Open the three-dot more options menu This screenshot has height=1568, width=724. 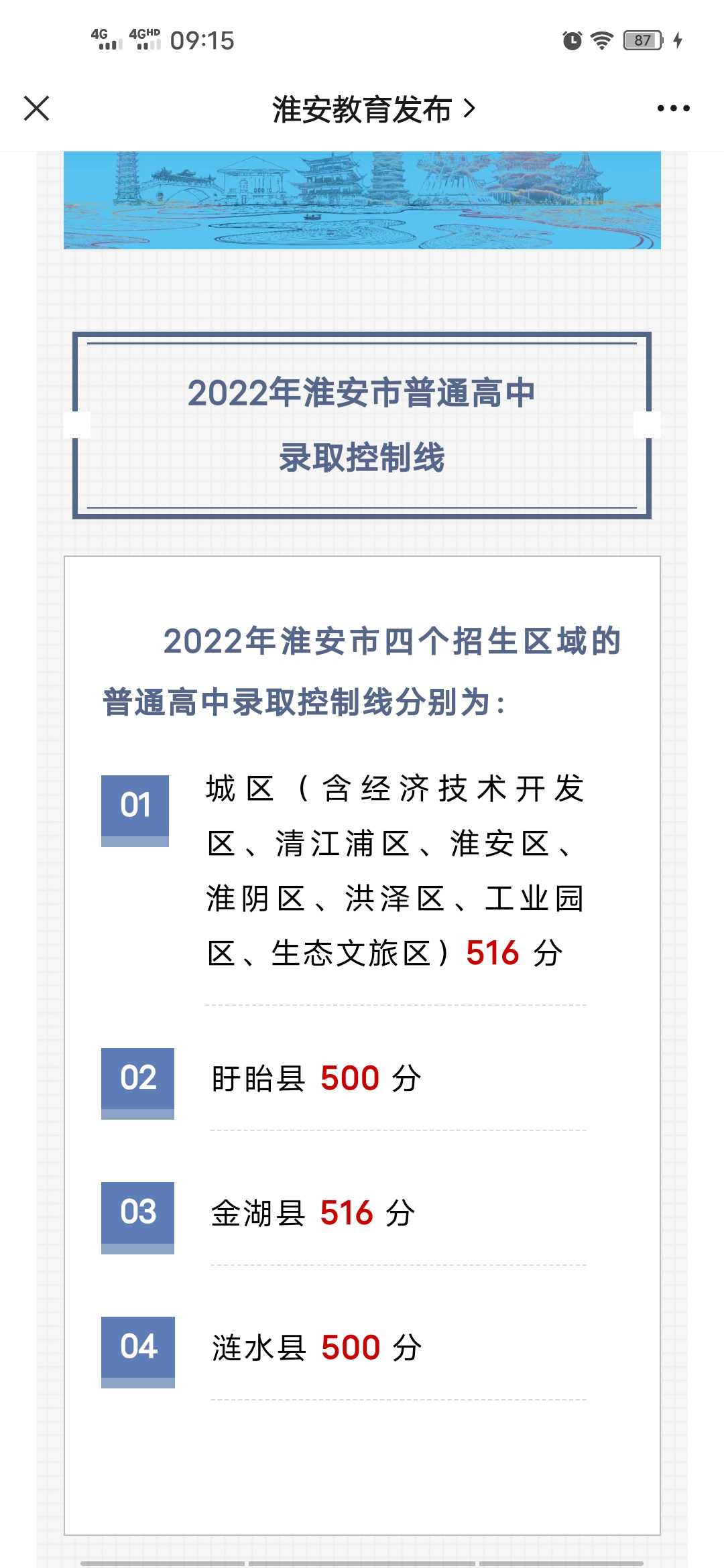(673, 109)
